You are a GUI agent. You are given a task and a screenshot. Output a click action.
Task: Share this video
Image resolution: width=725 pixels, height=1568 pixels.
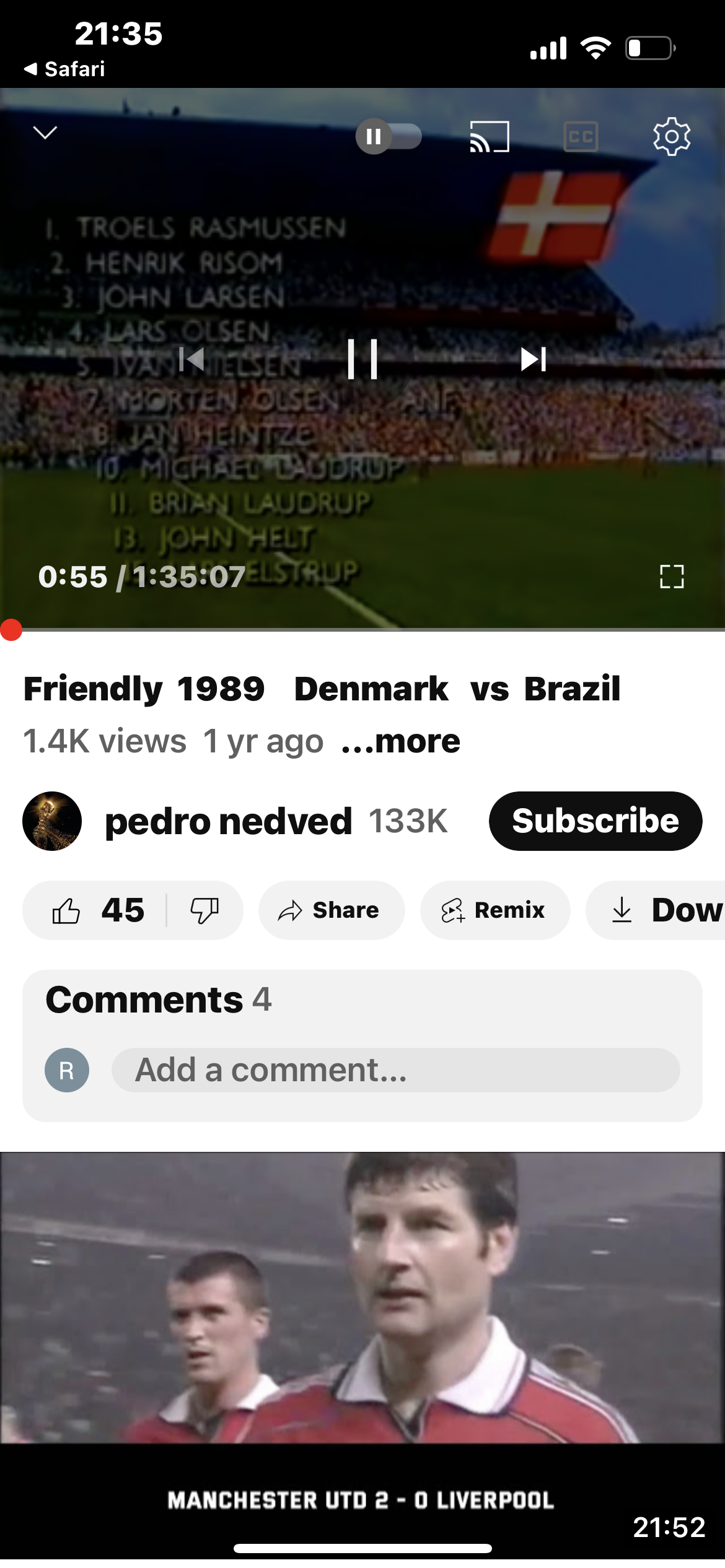point(331,910)
